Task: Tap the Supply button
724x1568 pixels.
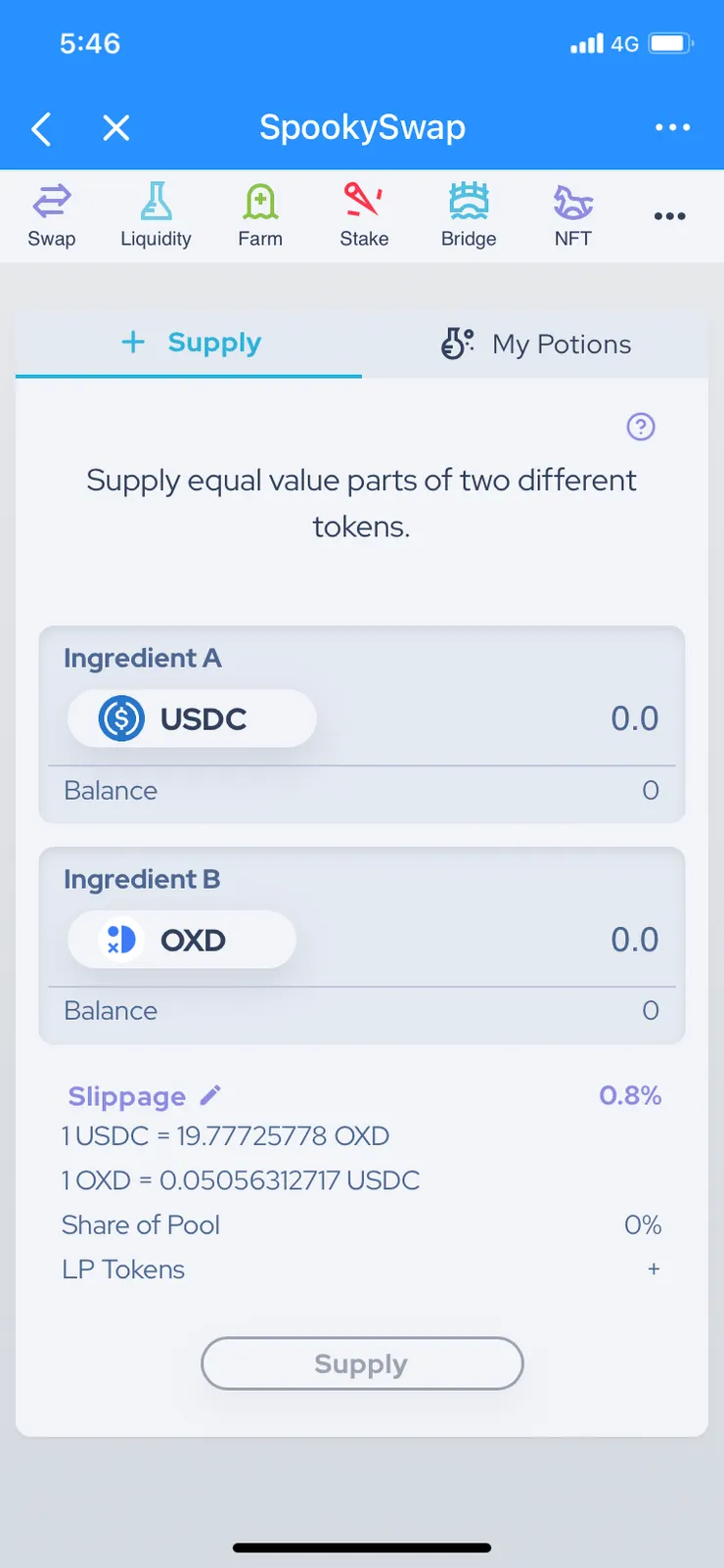Action: [x=362, y=1363]
